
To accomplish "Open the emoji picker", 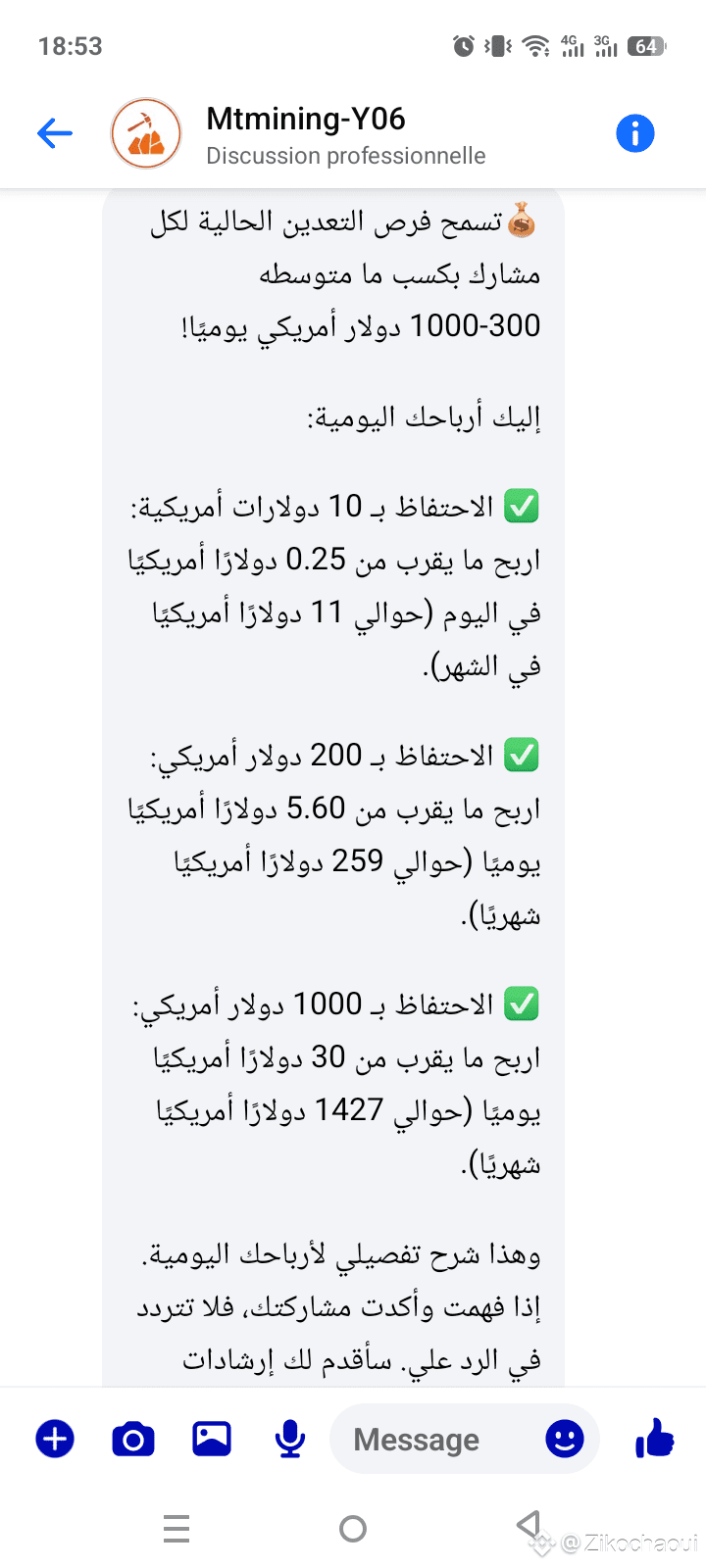I will [x=565, y=1439].
